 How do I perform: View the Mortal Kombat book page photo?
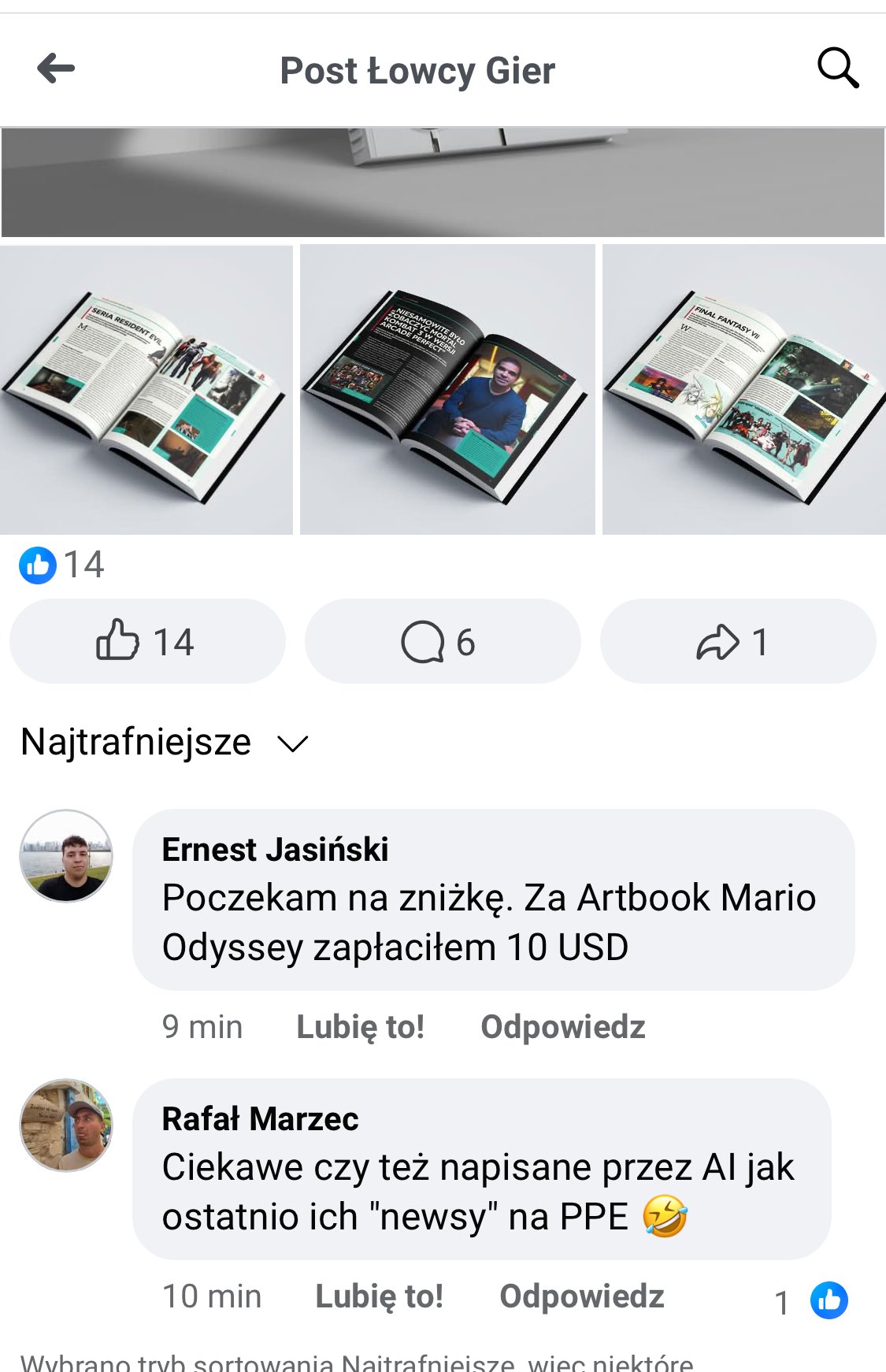pos(447,390)
